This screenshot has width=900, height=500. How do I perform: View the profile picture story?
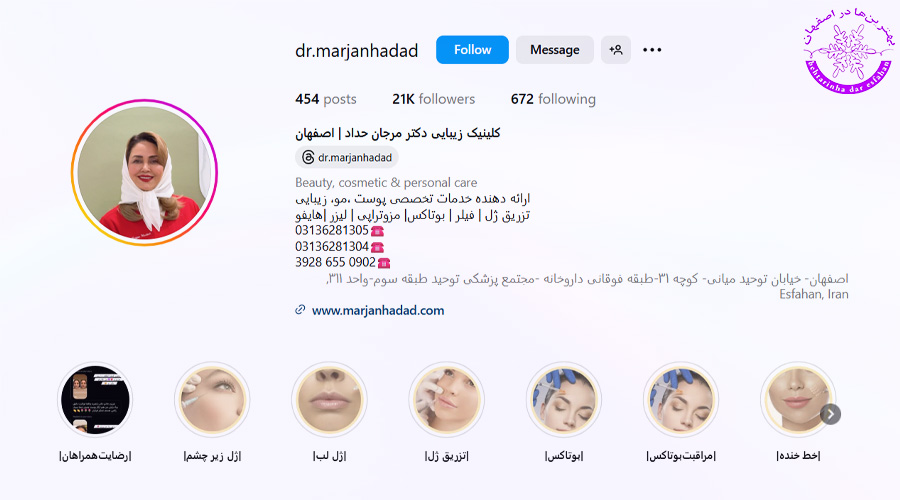click(145, 173)
